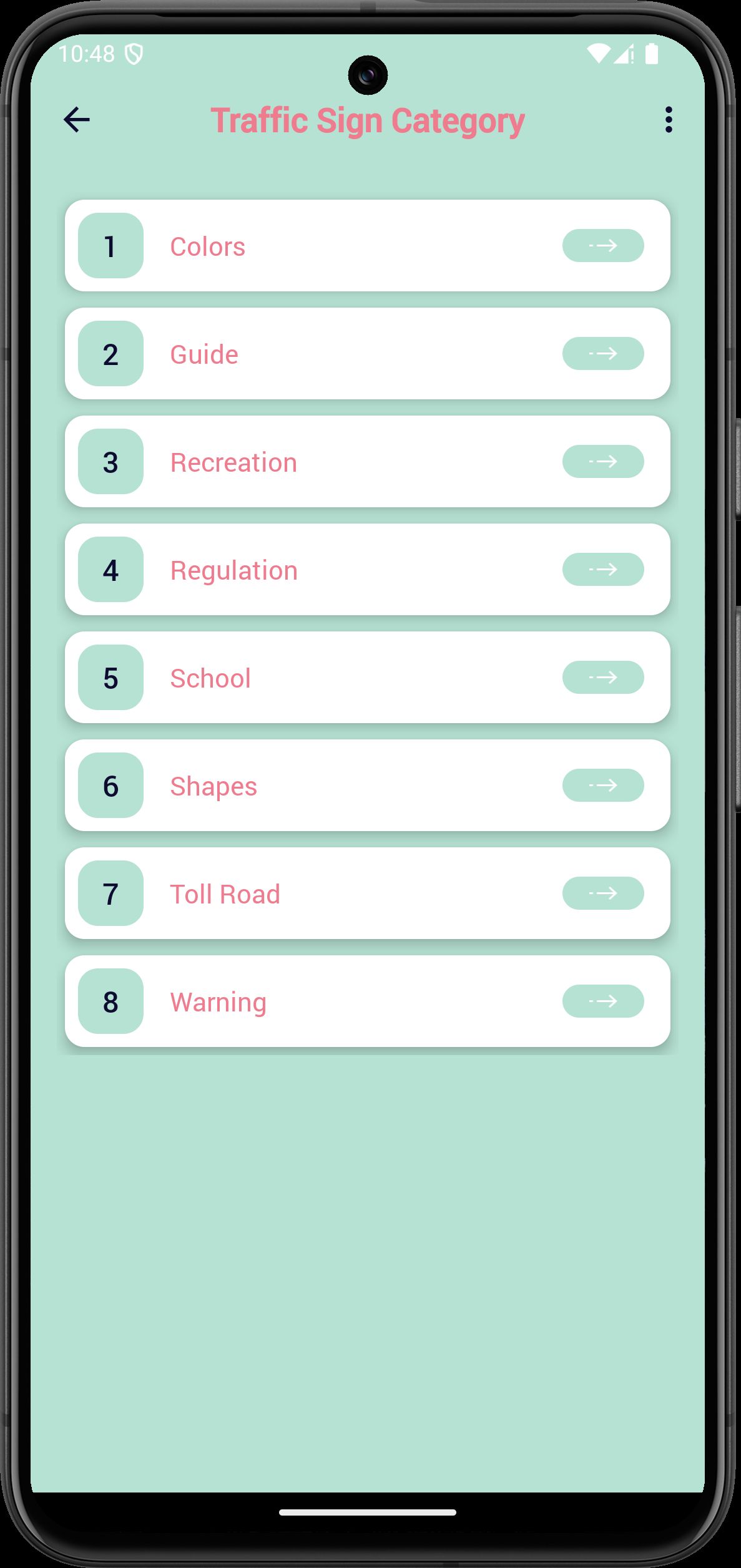Image resolution: width=741 pixels, height=1568 pixels.
Task: Open the three-dot overflow menu
Action: pyautogui.click(x=669, y=120)
